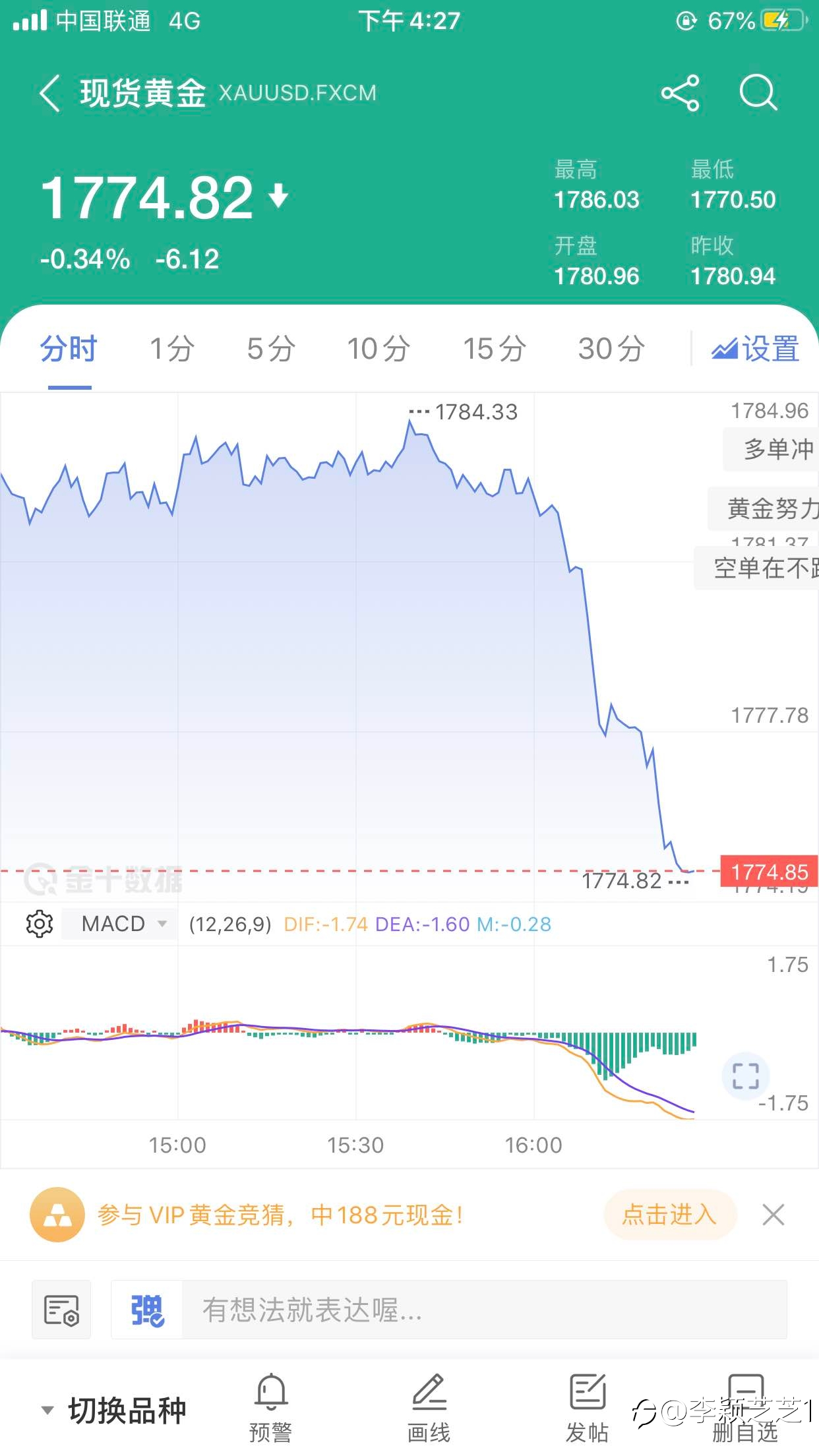Screen dimensions: 819x1456
Task: Select the 10分 chart interval
Action: pyautogui.click(x=379, y=349)
